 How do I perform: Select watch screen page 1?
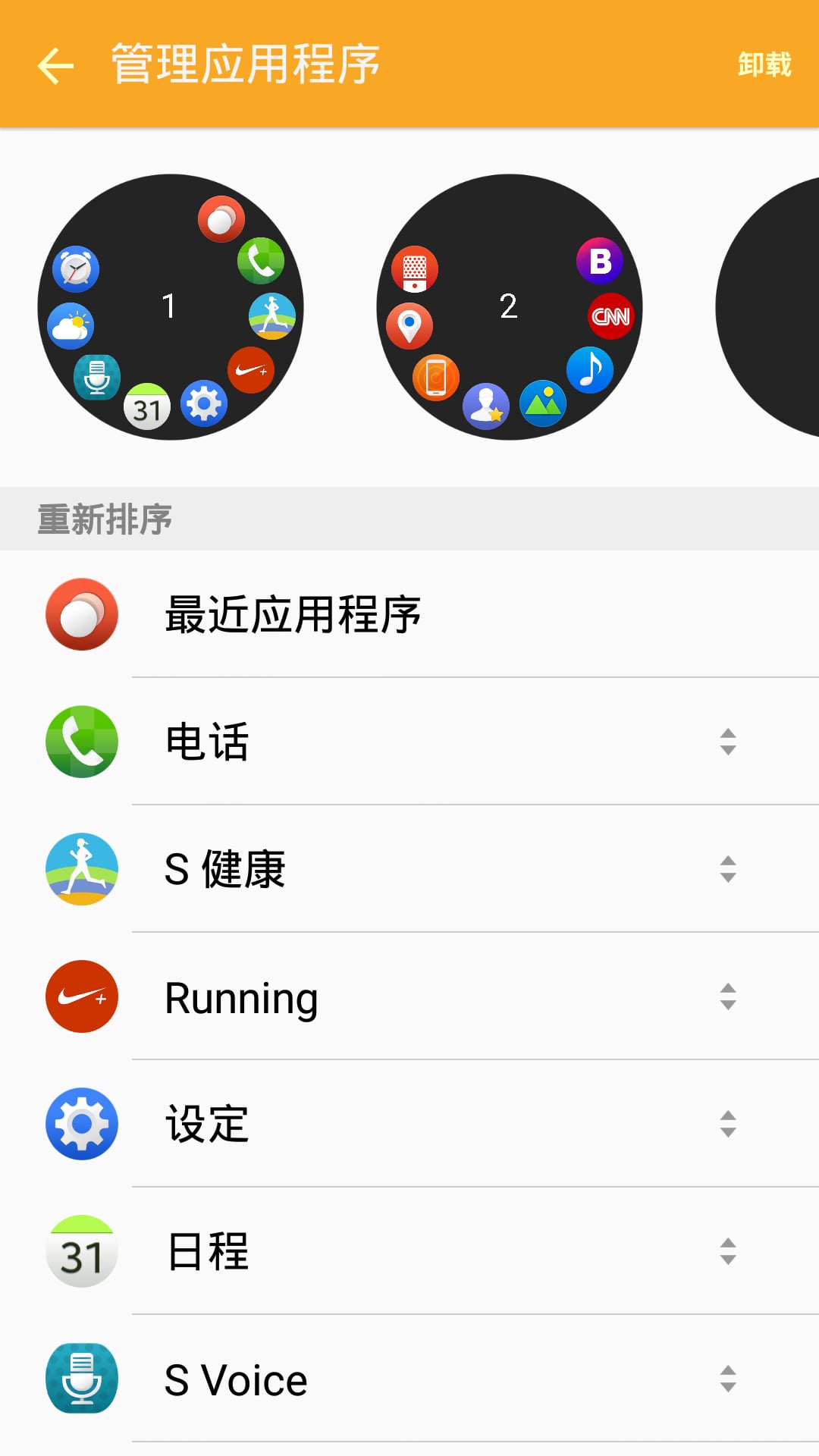click(171, 307)
